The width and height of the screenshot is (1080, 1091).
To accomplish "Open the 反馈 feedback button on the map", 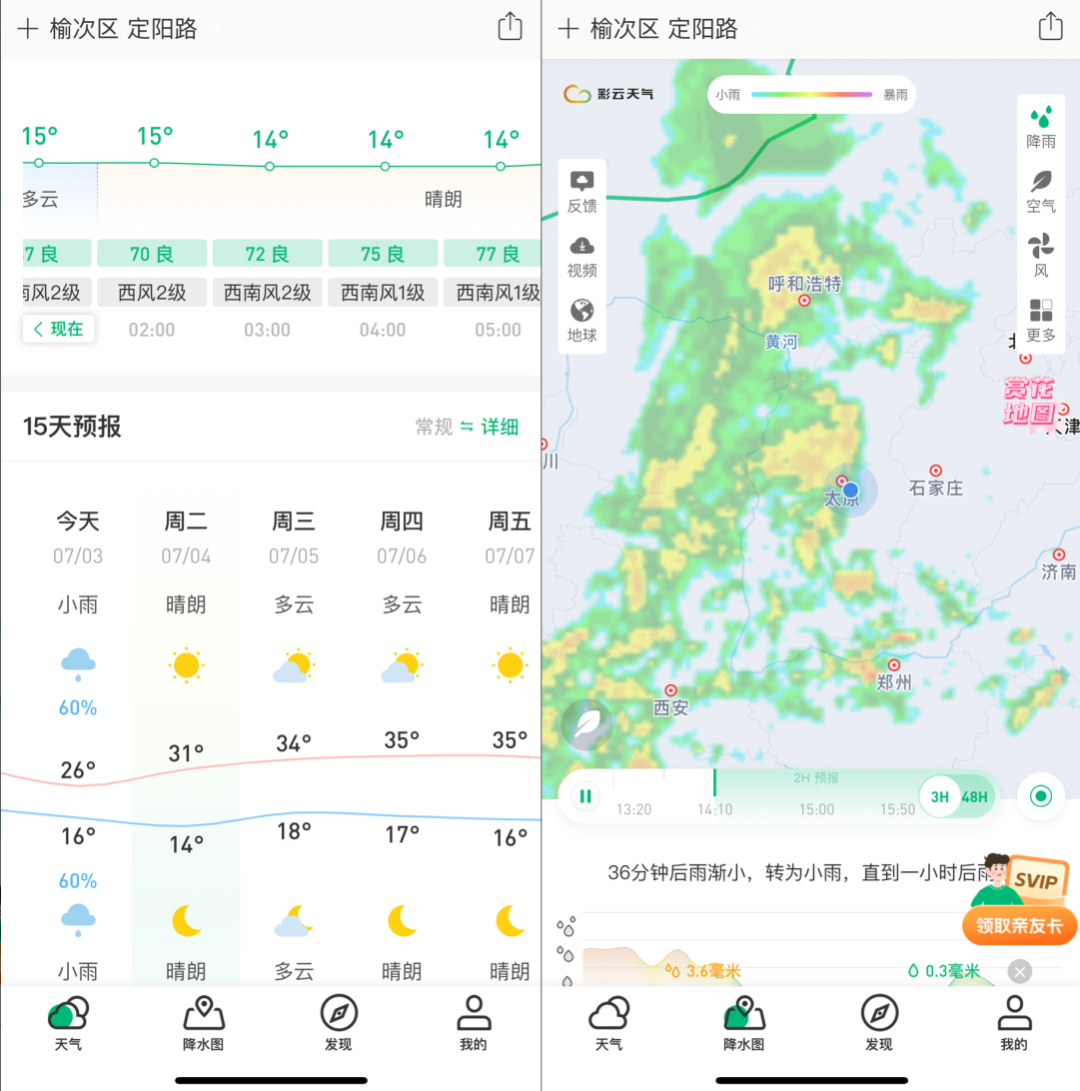I will point(582,191).
